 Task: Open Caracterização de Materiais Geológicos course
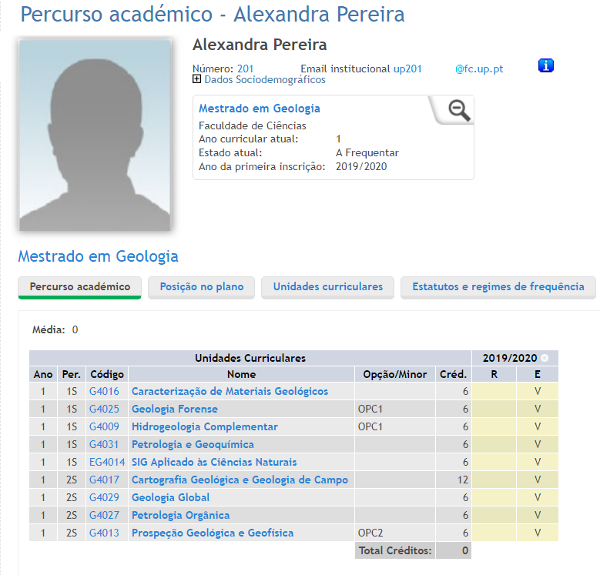coord(229,391)
